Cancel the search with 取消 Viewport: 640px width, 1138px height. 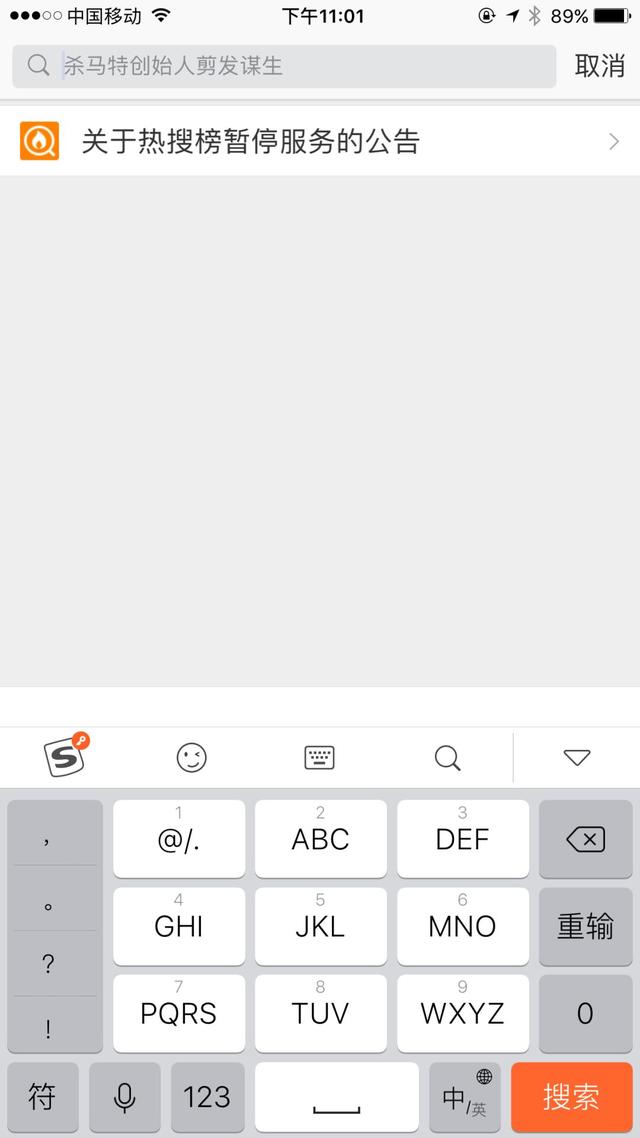599,66
